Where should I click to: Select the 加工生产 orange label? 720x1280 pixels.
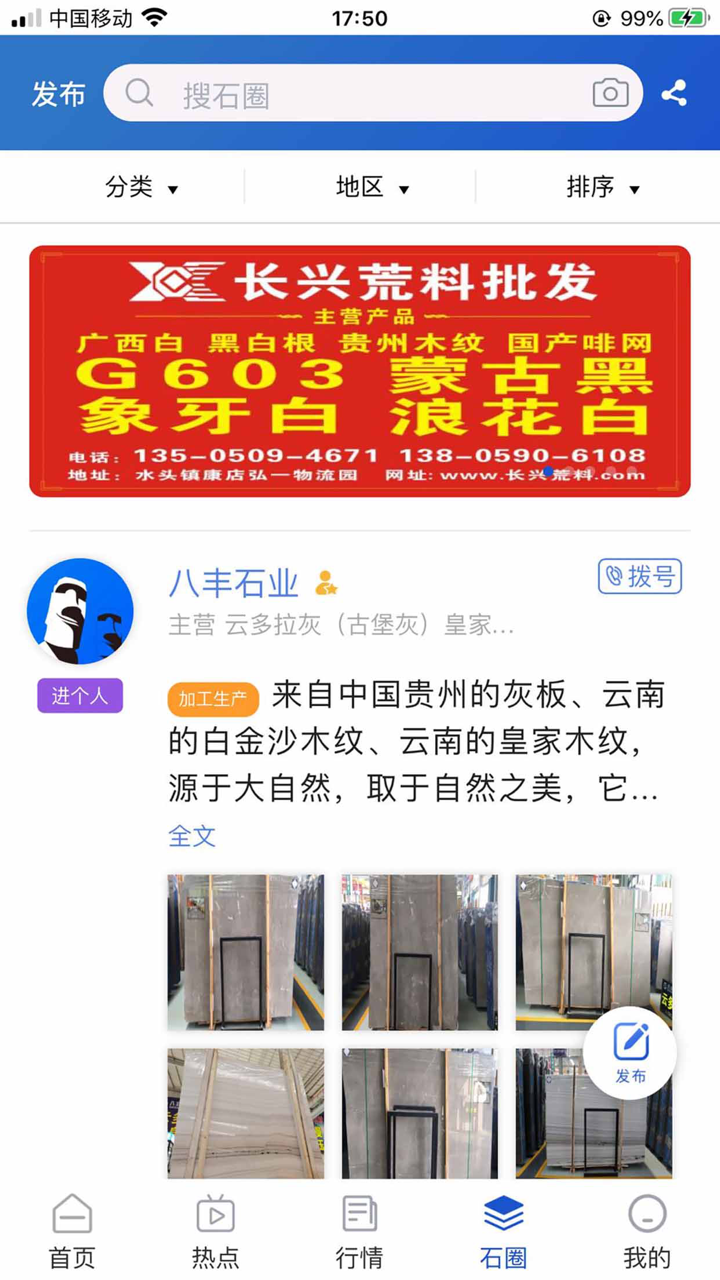pos(213,699)
